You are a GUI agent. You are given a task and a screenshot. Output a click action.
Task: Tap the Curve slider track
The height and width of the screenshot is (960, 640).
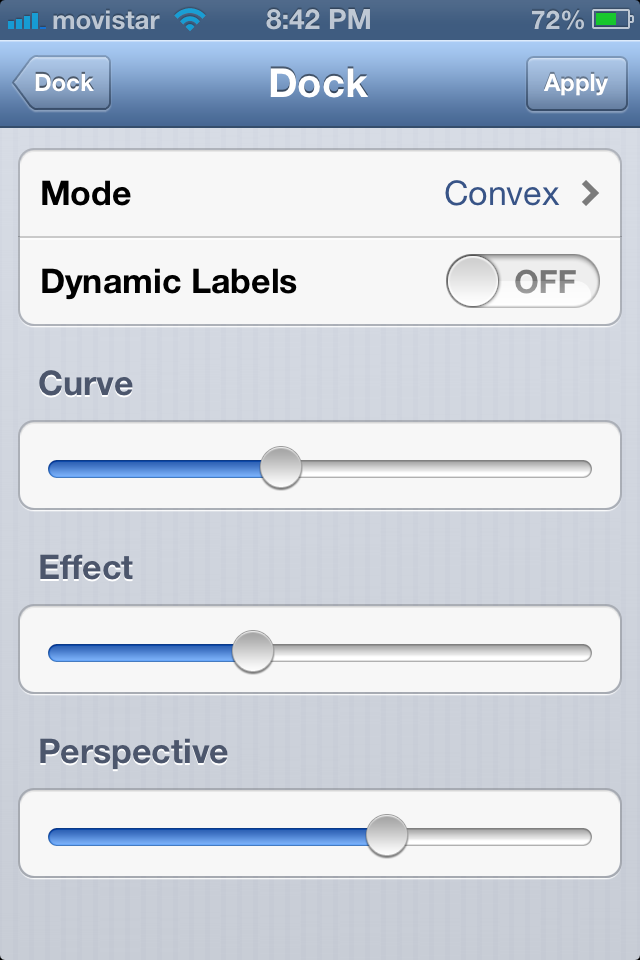coord(320,469)
